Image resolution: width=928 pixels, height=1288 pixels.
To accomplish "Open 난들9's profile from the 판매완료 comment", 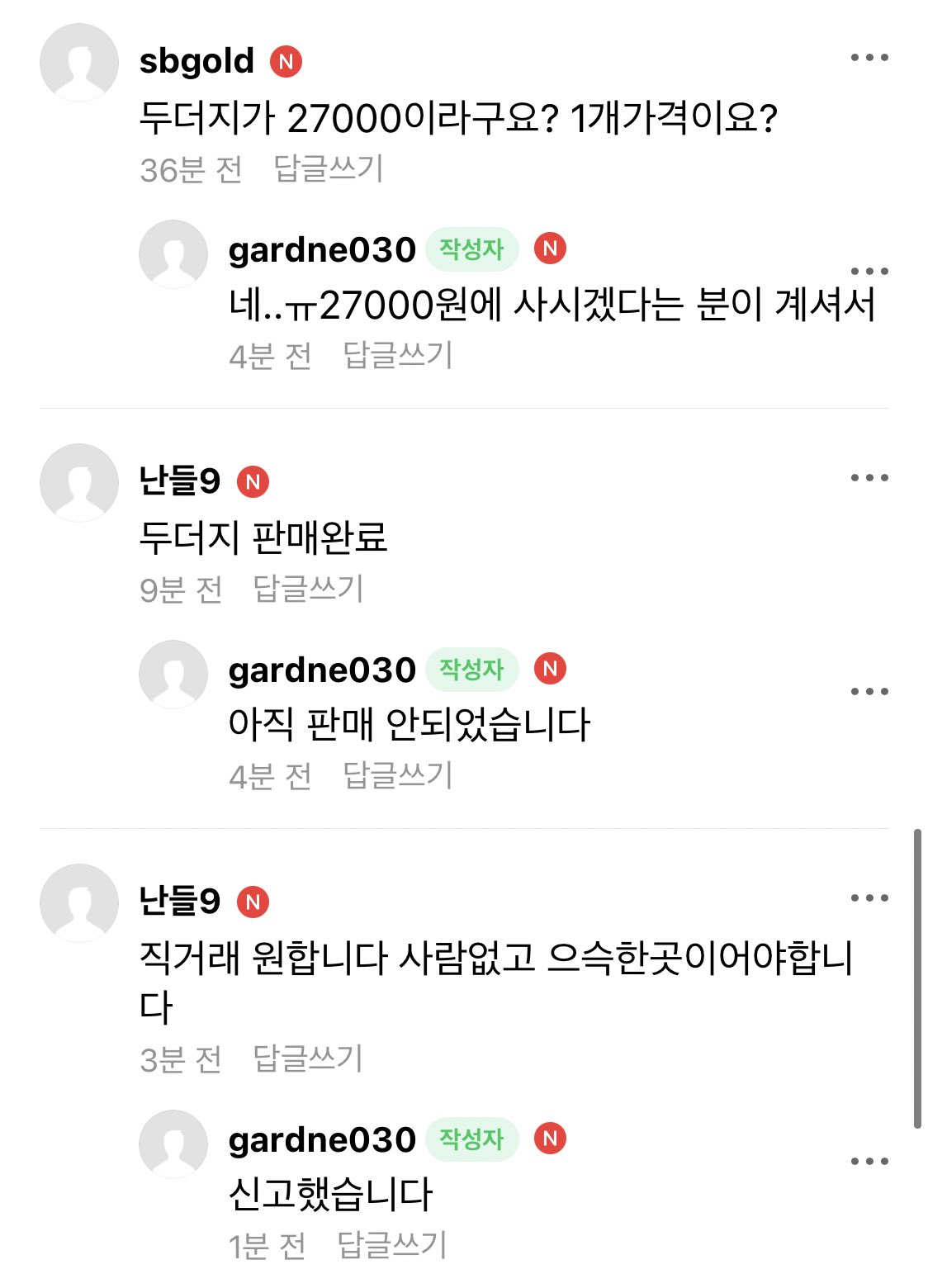I will pos(180,481).
